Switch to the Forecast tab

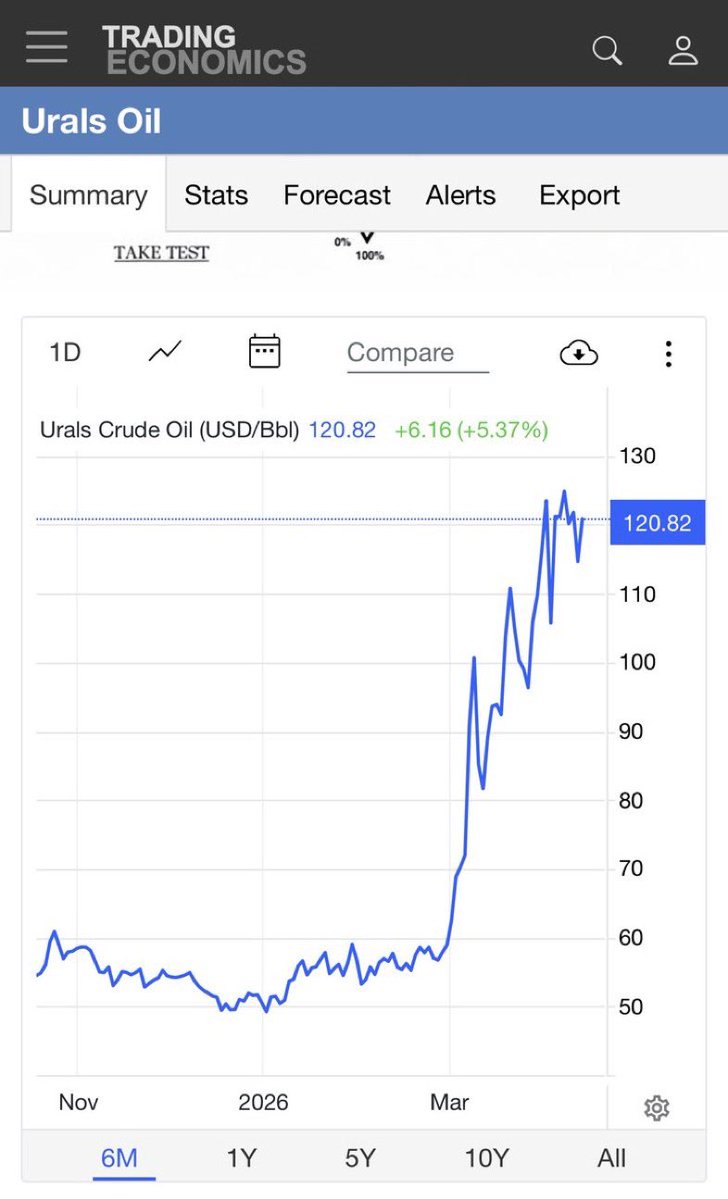coord(337,195)
